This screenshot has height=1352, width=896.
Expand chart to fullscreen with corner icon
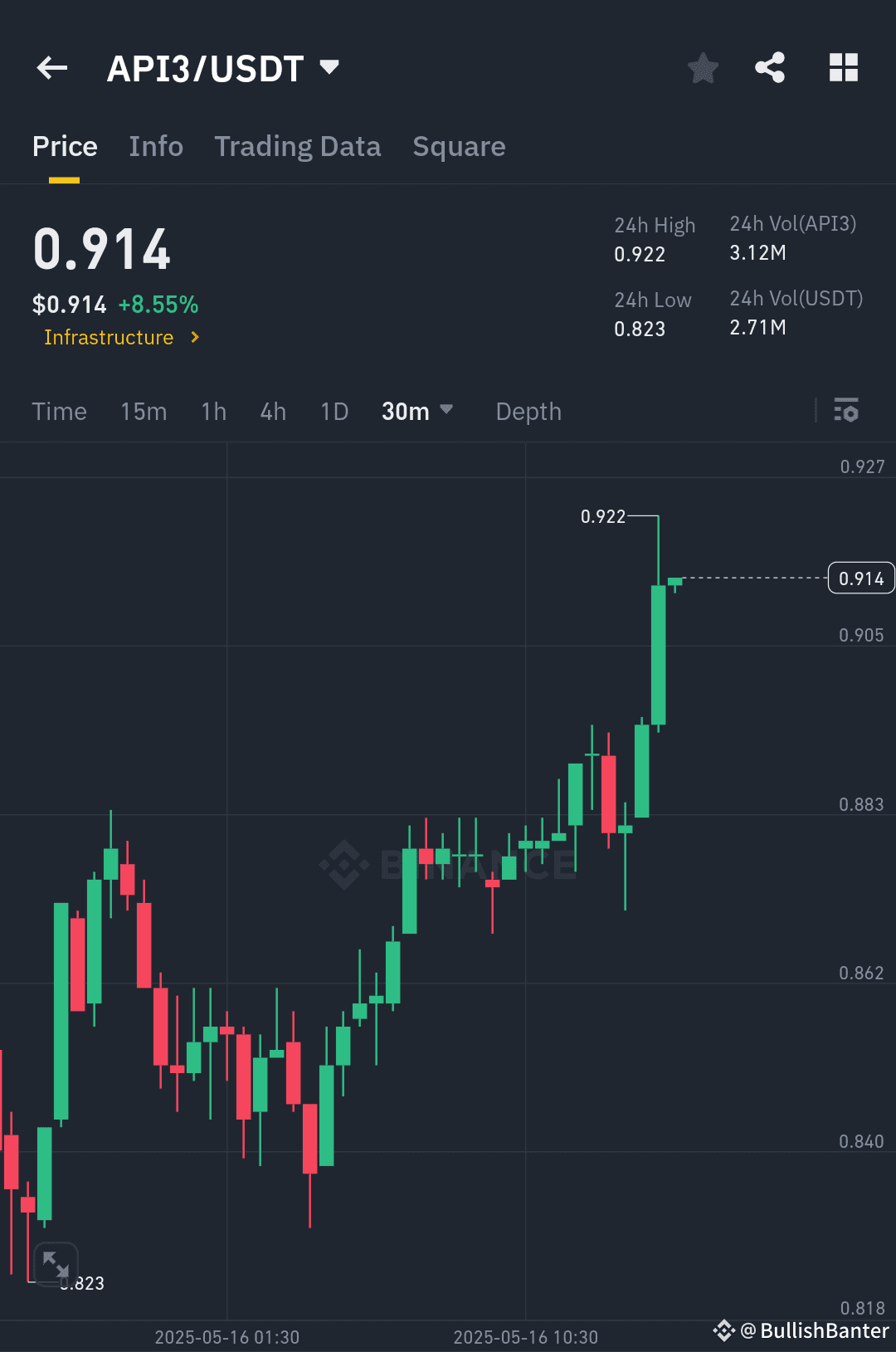[x=55, y=1264]
